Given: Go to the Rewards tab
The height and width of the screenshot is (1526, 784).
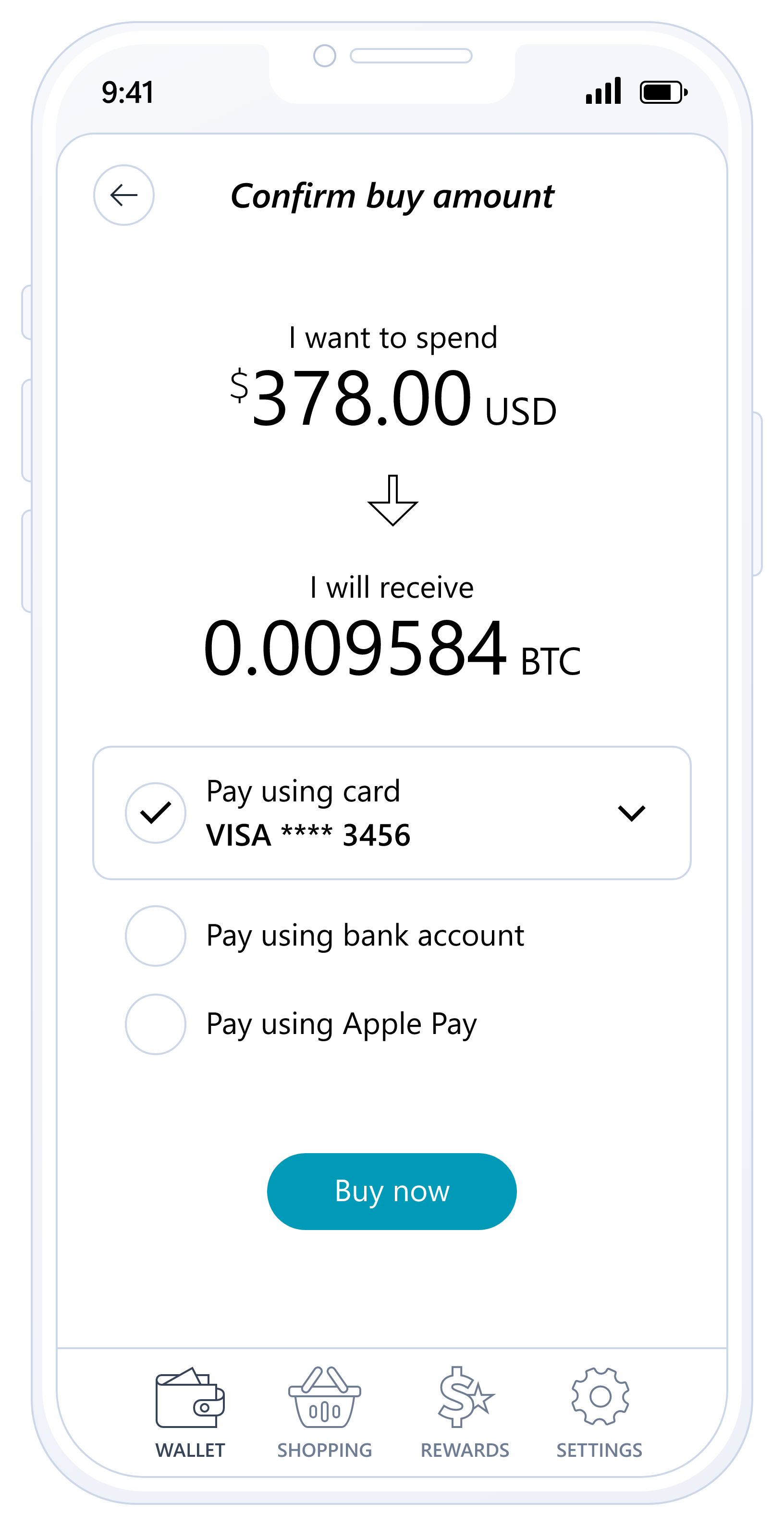Looking at the screenshot, I should pos(465,1412).
